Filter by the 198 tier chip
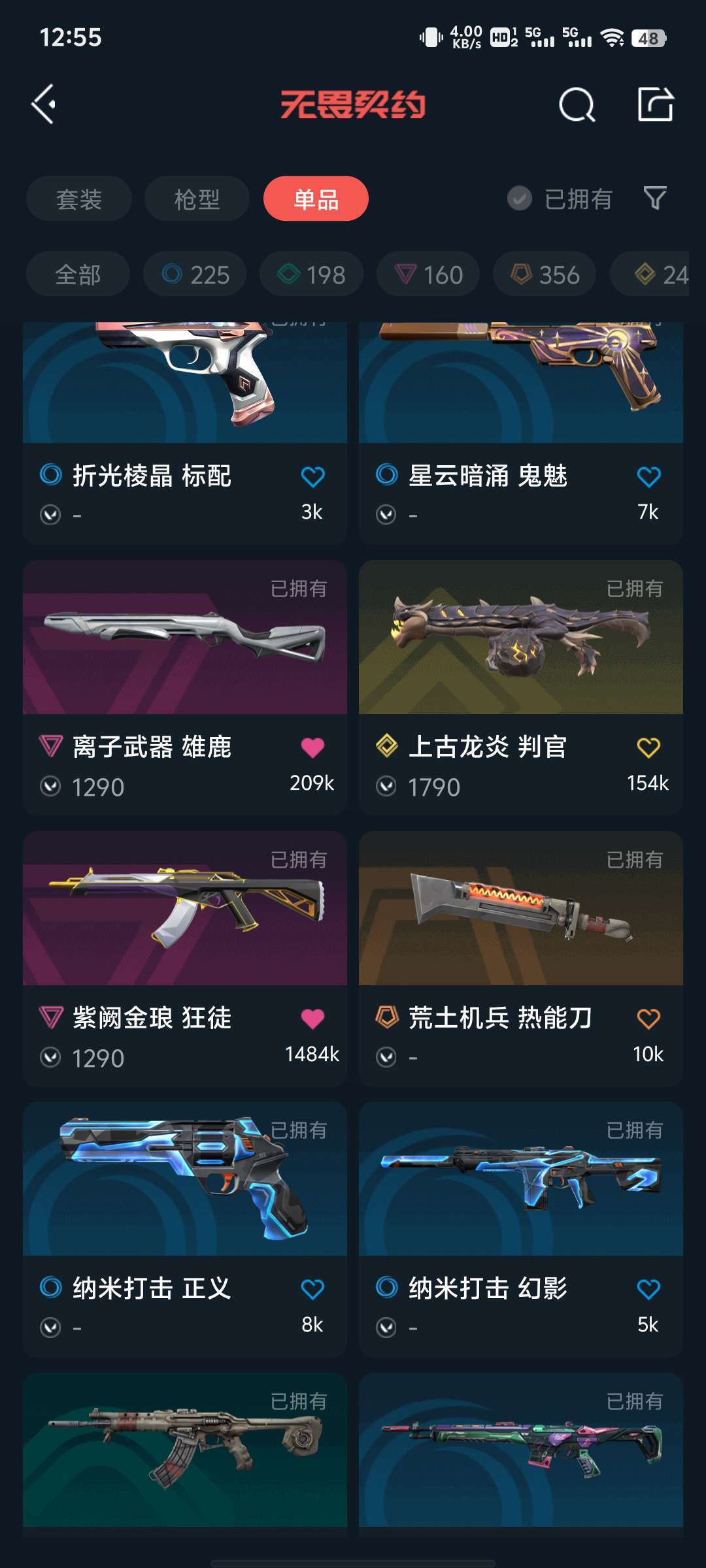706x1568 pixels. point(311,274)
